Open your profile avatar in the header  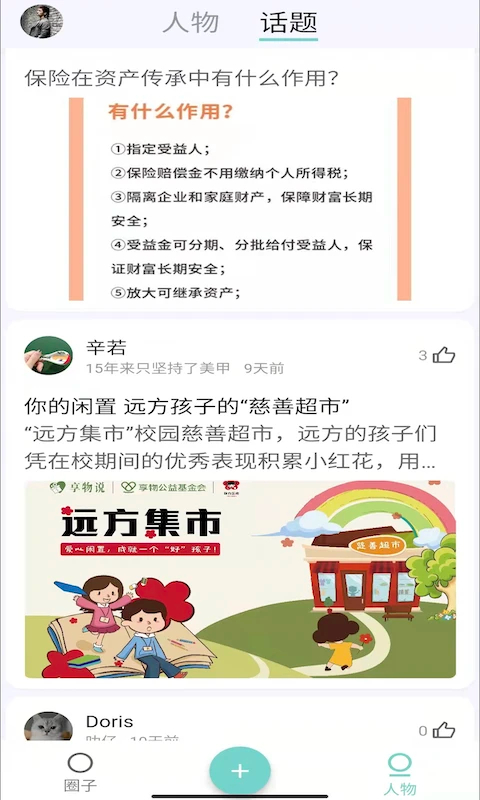(41, 21)
